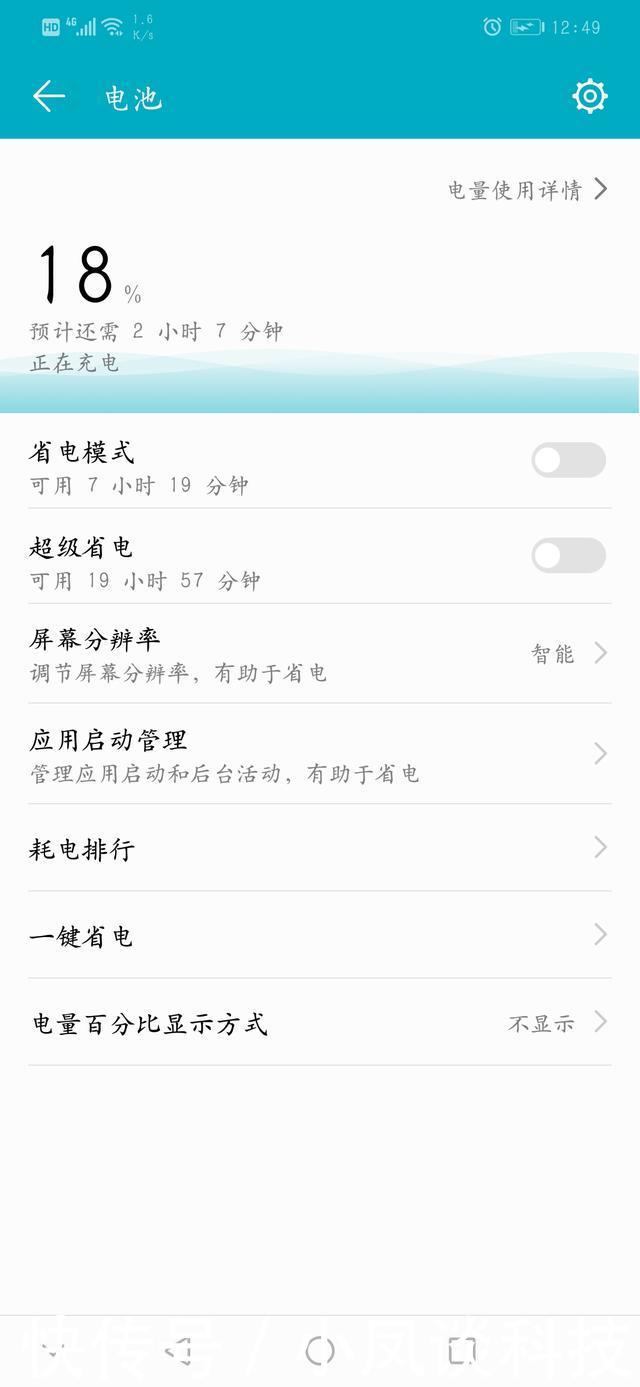Open battery settings gear icon

pyautogui.click(x=589, y=96)
